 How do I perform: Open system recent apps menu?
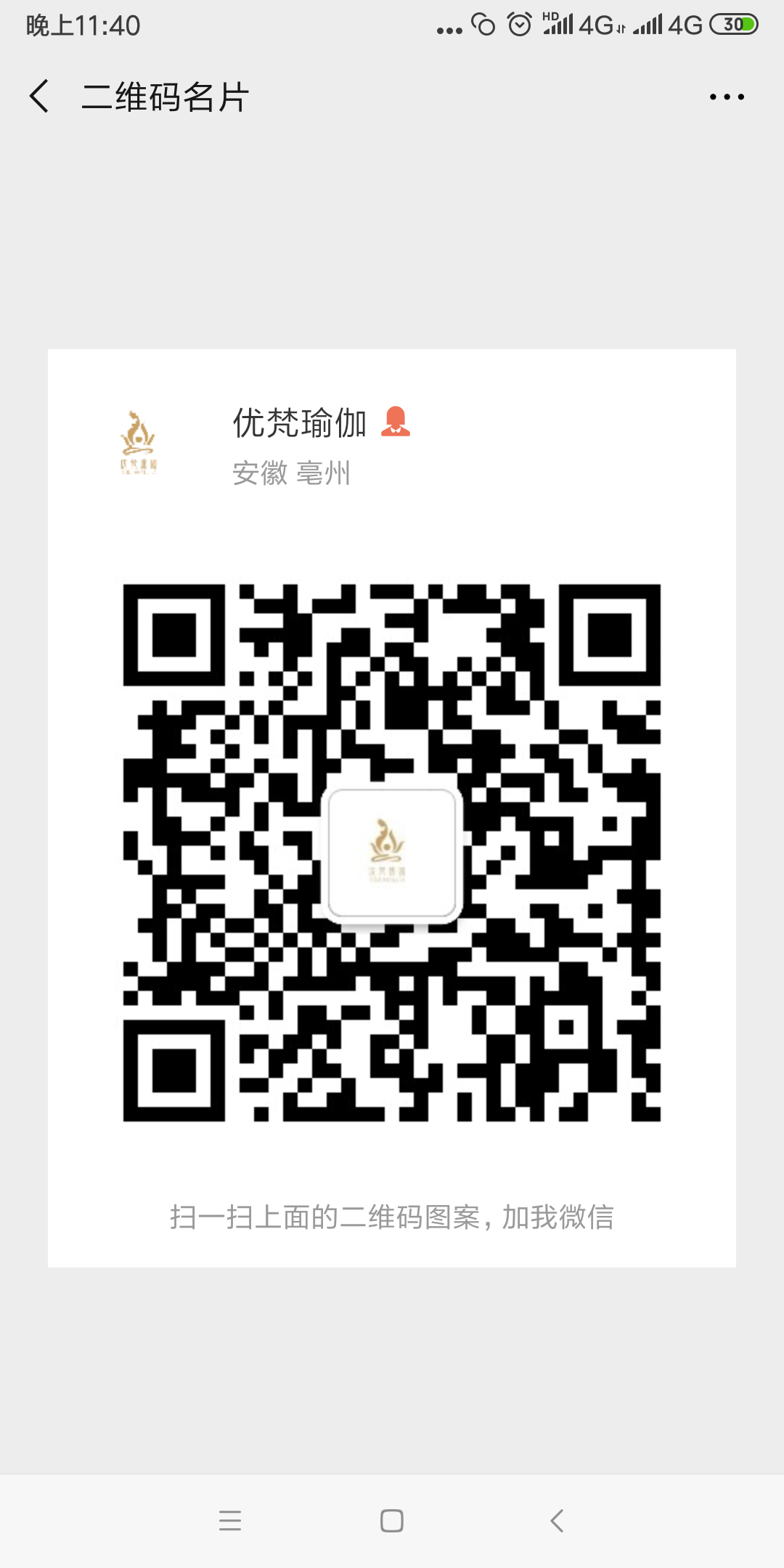pos(230,1520)
